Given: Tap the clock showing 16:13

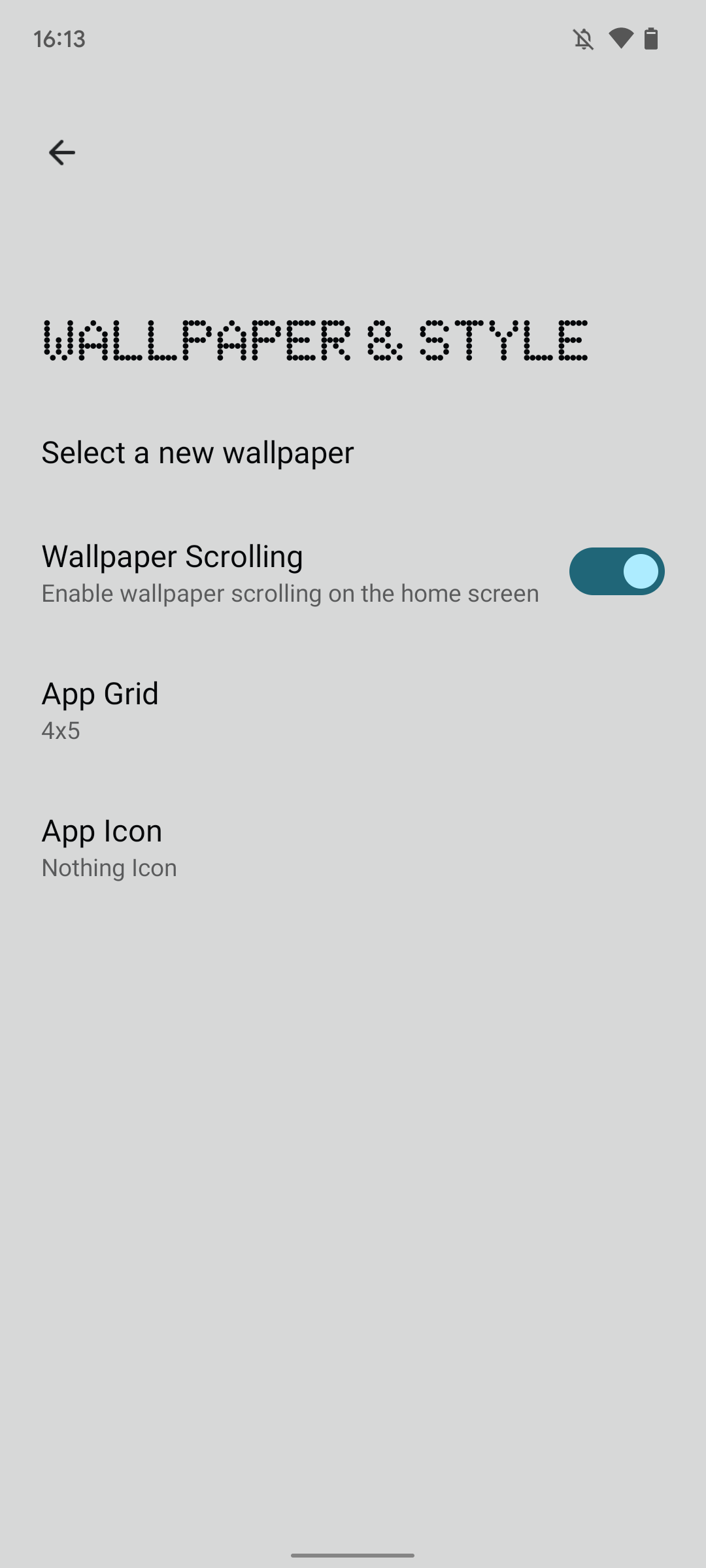Looking at the screenshot, I should [x=59, y=39].
